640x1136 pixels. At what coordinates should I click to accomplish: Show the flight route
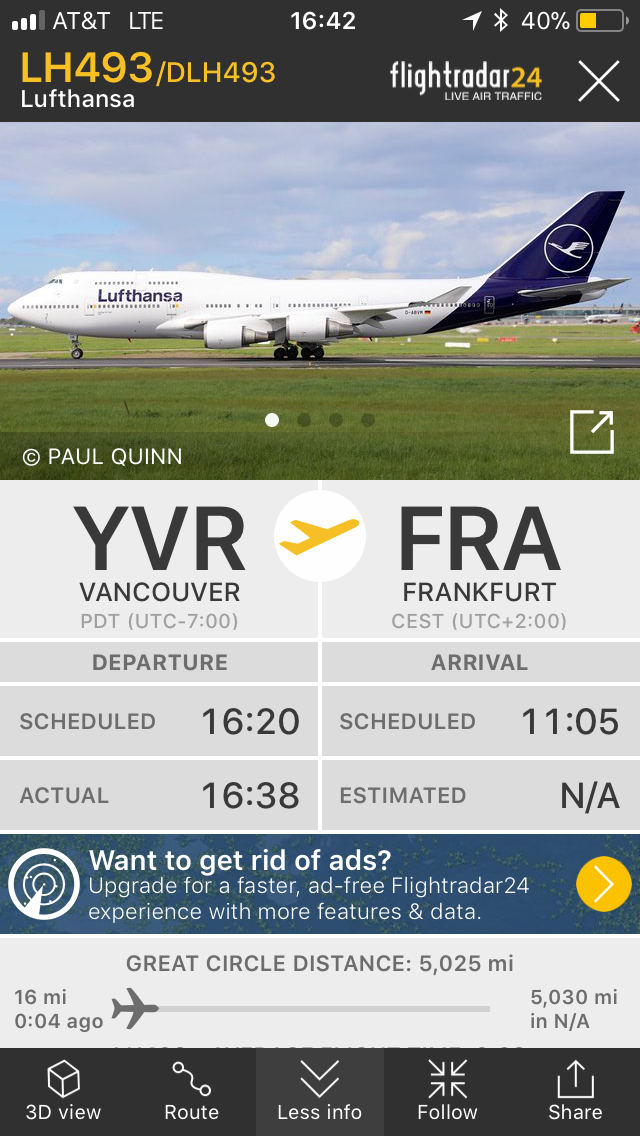click(x=191, y=1092)
